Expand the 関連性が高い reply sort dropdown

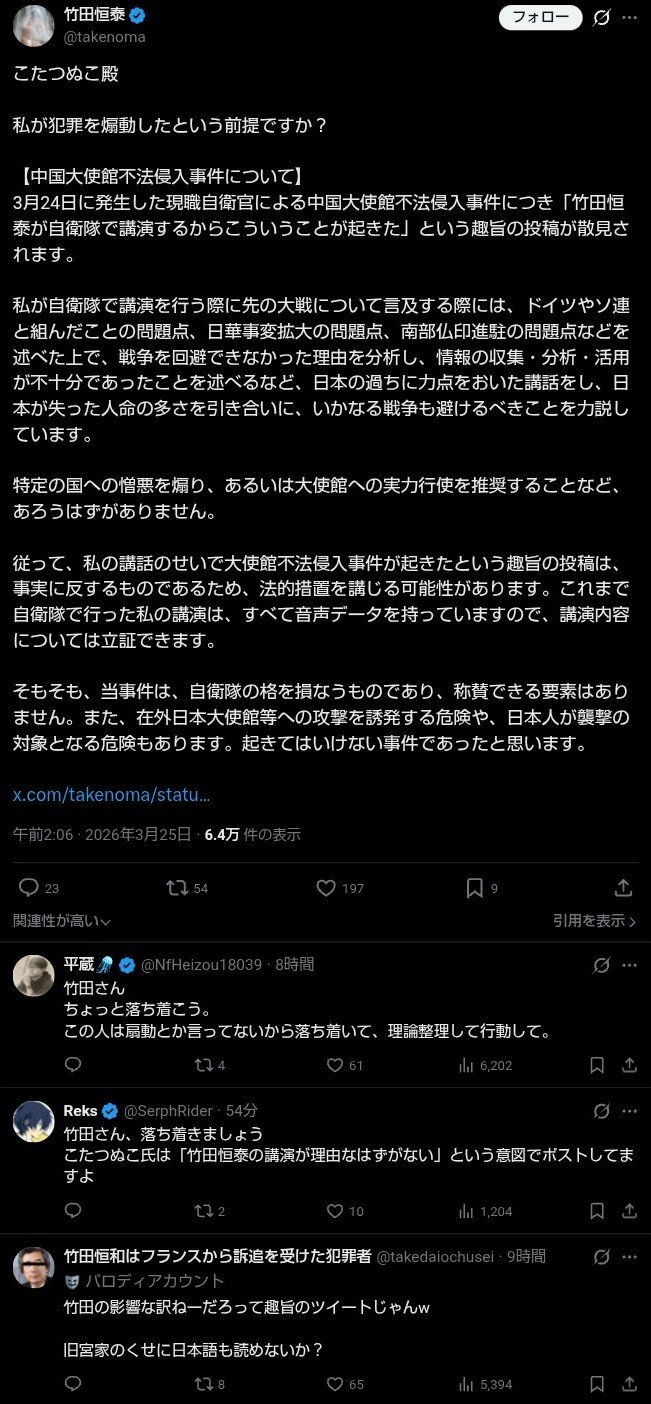(61, 921)
